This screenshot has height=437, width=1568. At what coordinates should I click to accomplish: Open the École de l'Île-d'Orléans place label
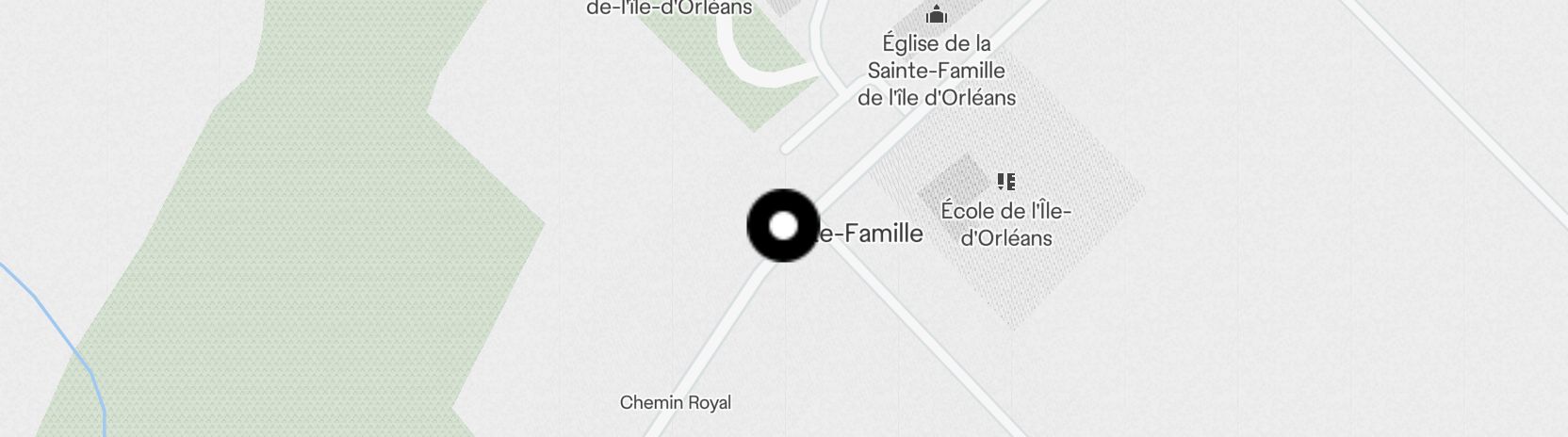coord(1005,223)
